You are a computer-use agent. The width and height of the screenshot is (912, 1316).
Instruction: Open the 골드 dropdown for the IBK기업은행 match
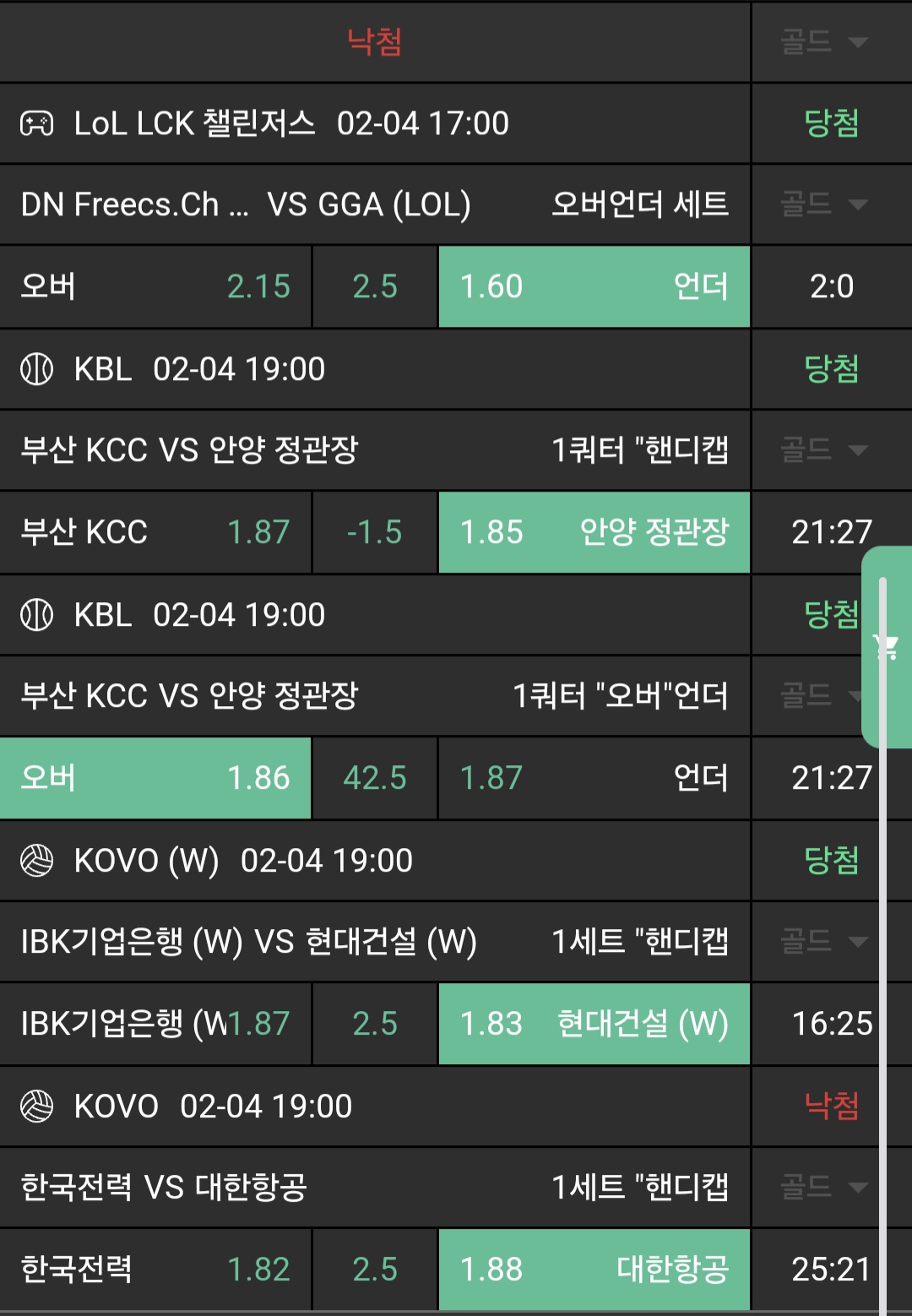(823, 941)
